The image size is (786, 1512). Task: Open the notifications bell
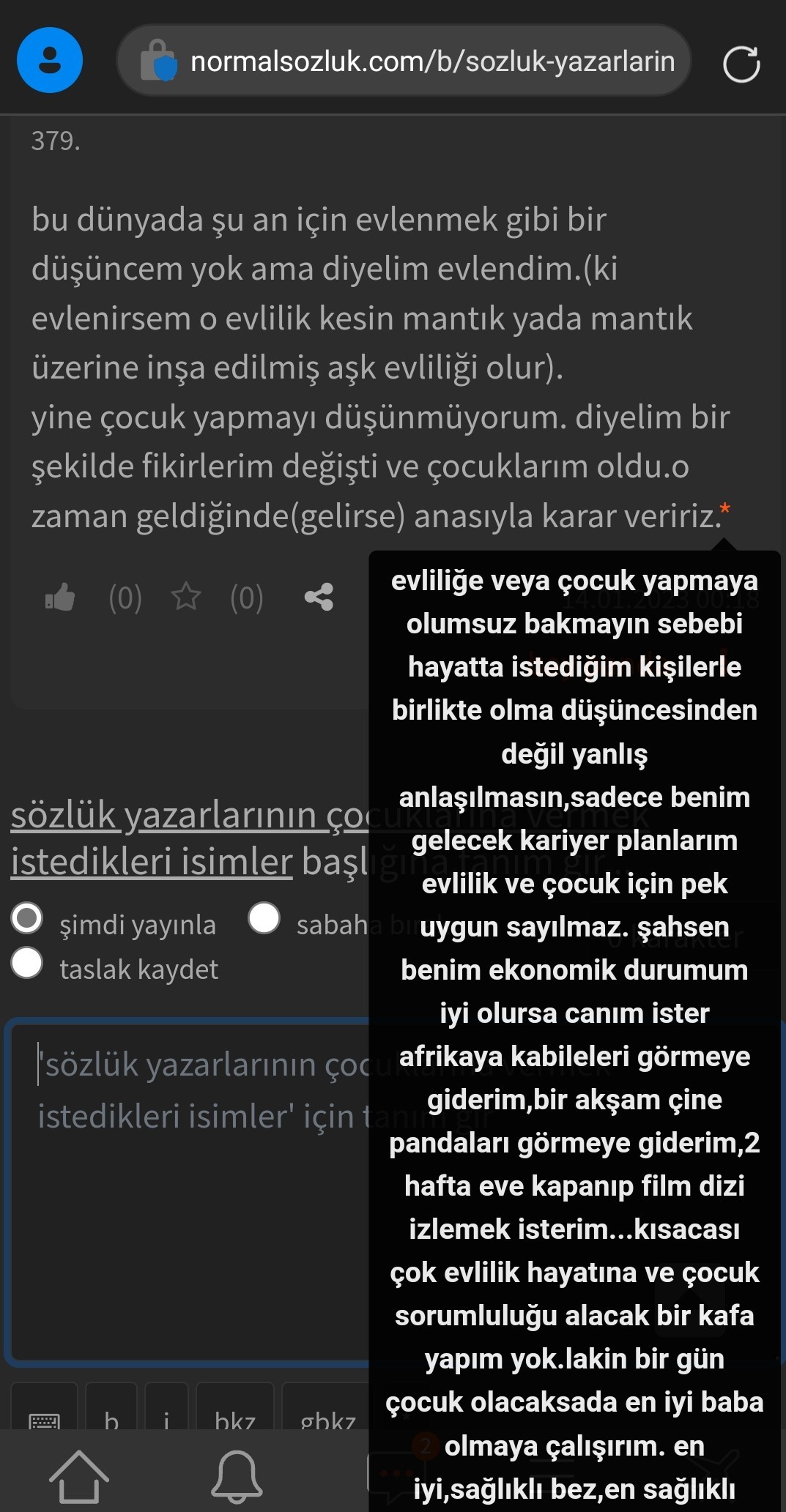[236, 1475]
